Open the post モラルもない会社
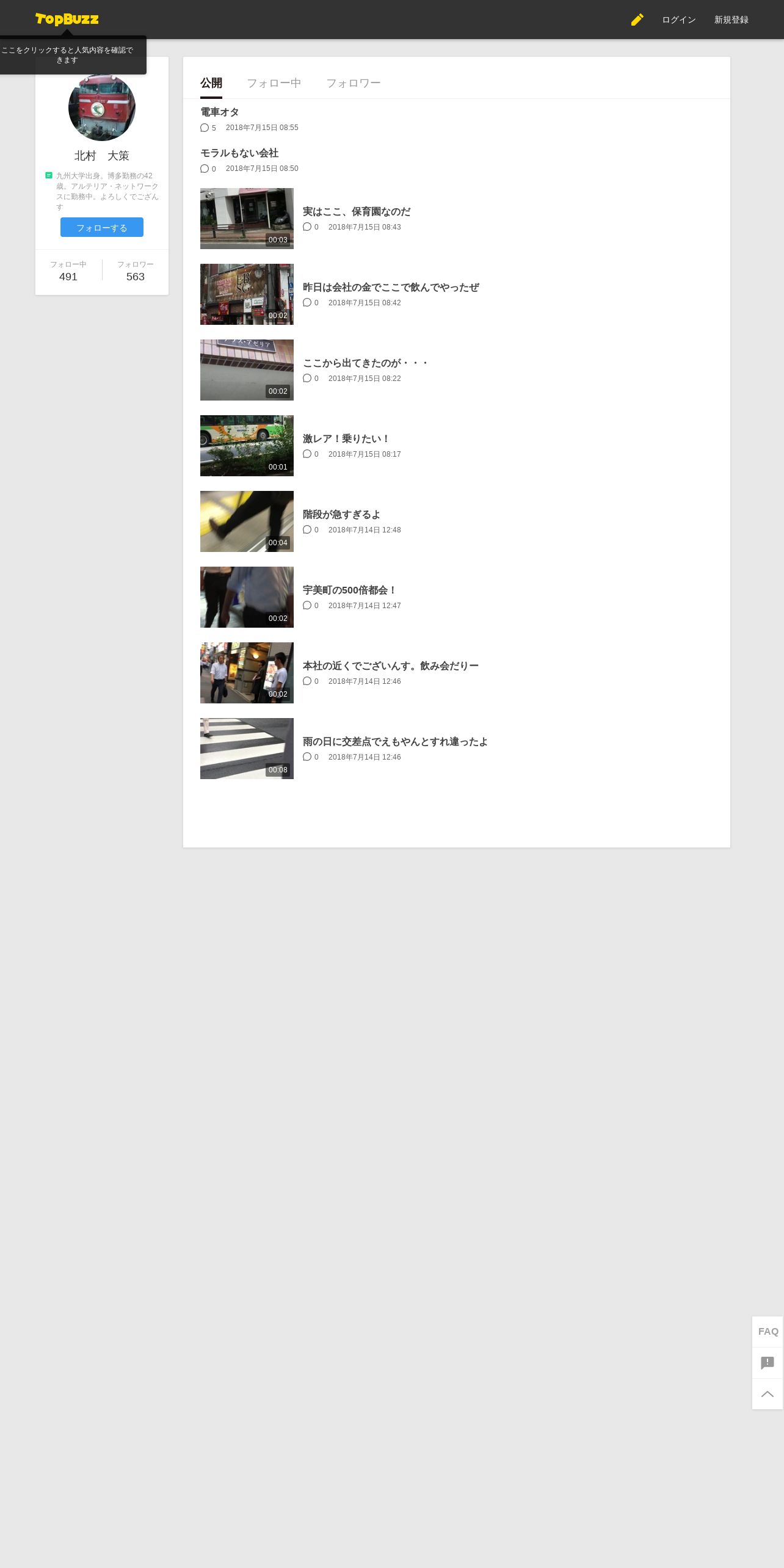The height and width of the screenshot is (1568, 784). pyautogui.click(x=239, y=153)
